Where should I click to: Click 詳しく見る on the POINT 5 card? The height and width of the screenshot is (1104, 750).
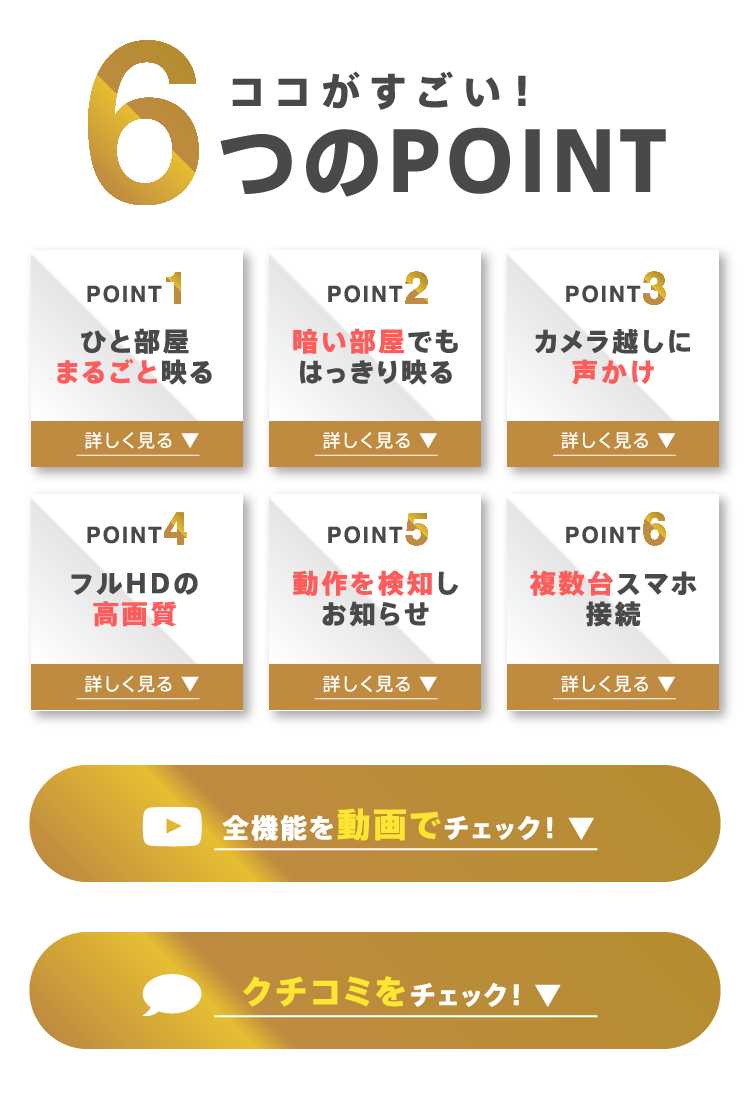[x=376, y=684]
